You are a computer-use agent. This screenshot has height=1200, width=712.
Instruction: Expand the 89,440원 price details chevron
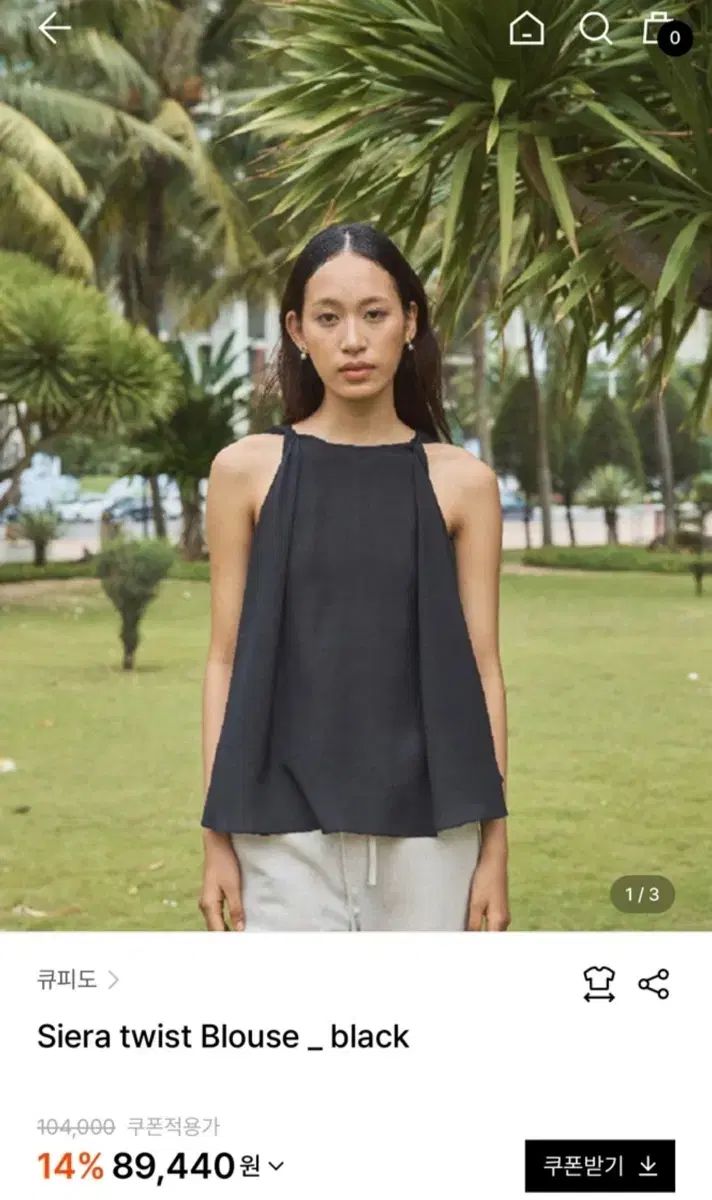[277, 1165]
